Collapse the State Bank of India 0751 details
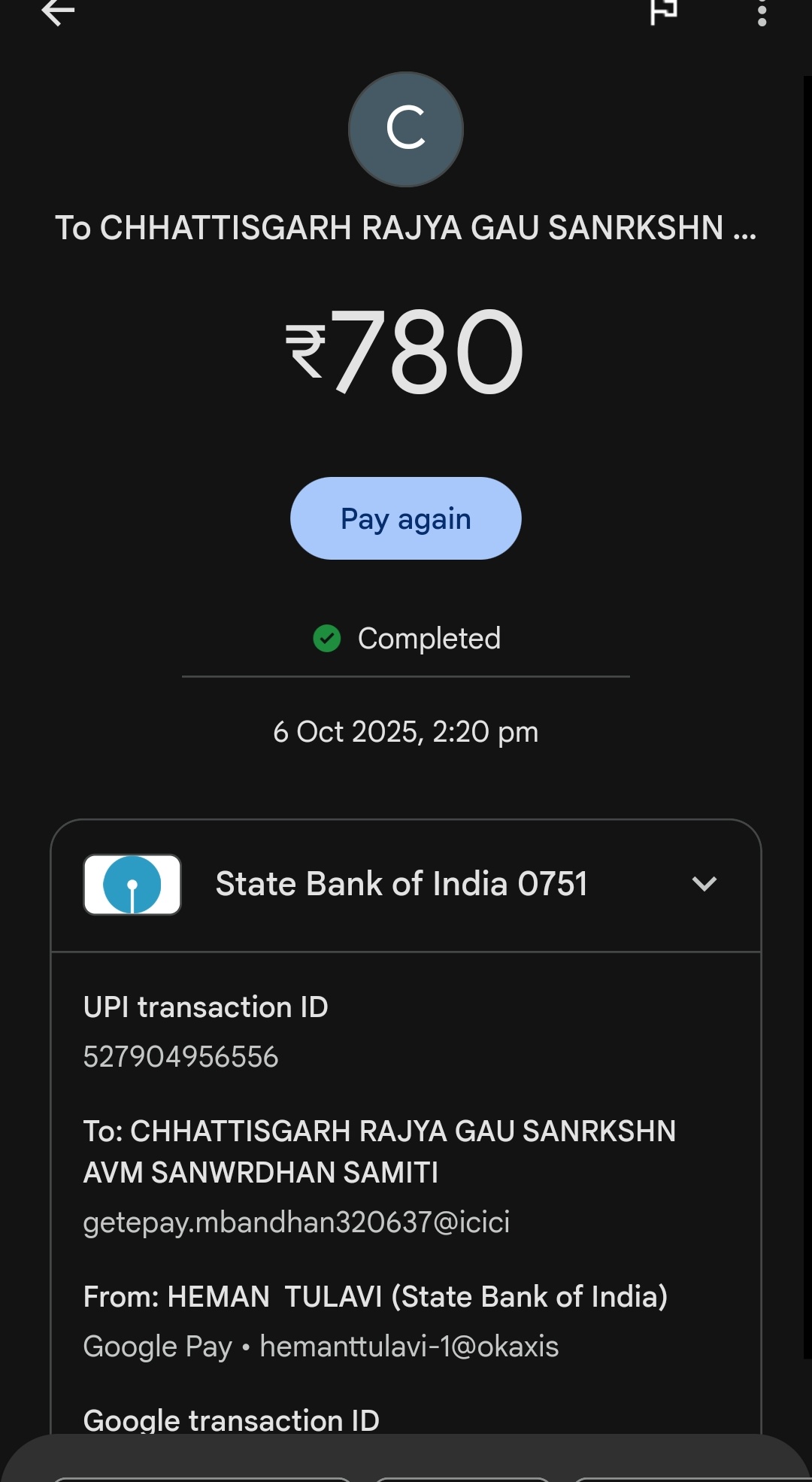 704,884
